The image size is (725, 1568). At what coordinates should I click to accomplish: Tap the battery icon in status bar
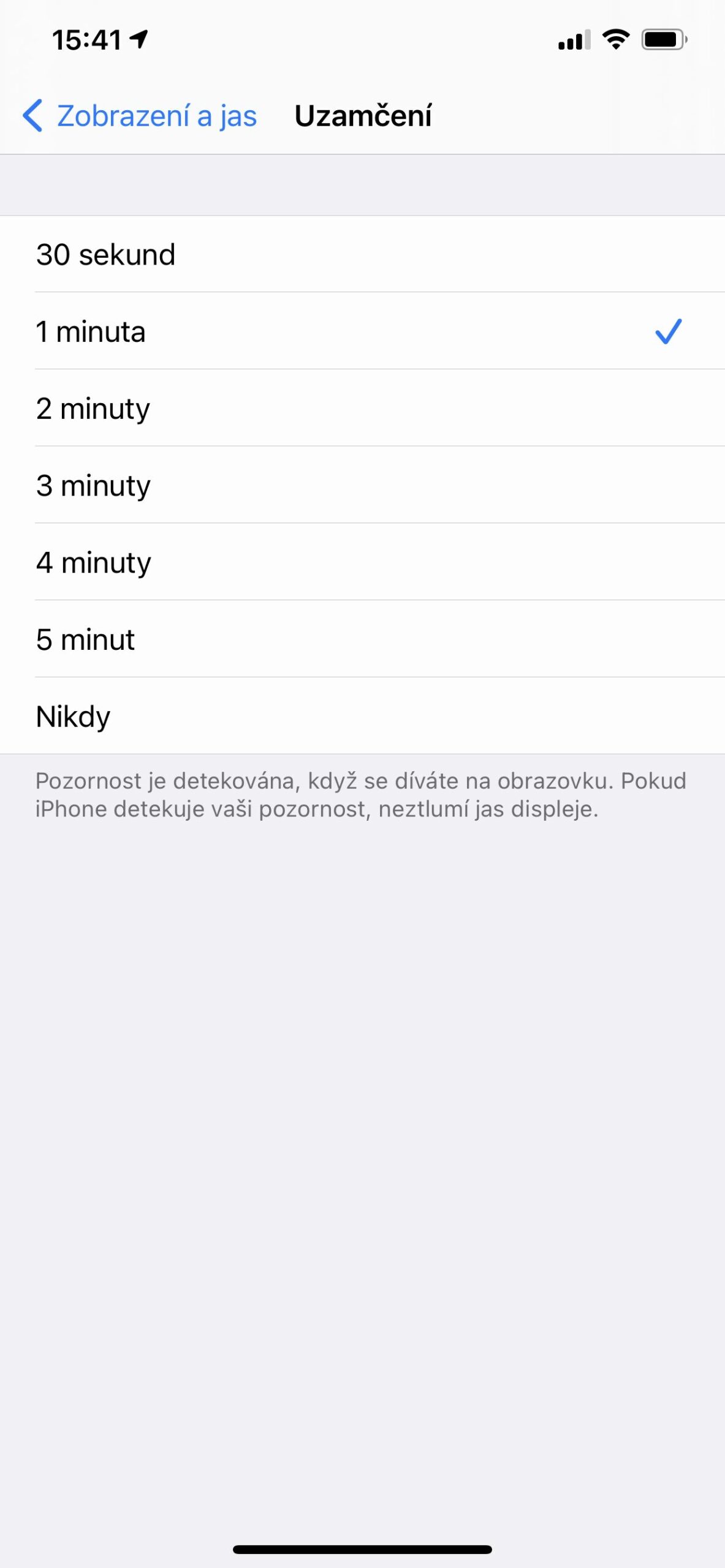662,39
